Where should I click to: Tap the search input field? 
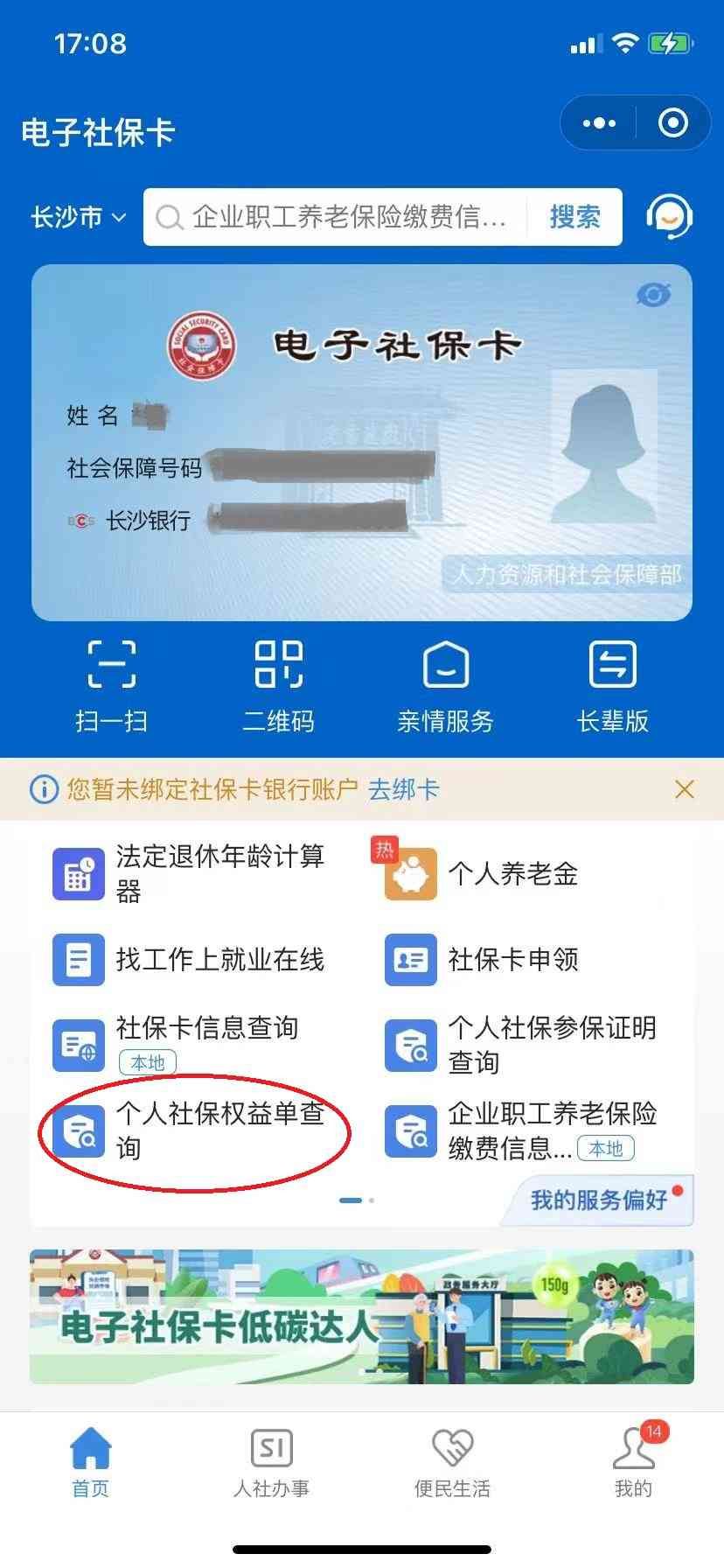click(341, 217)
